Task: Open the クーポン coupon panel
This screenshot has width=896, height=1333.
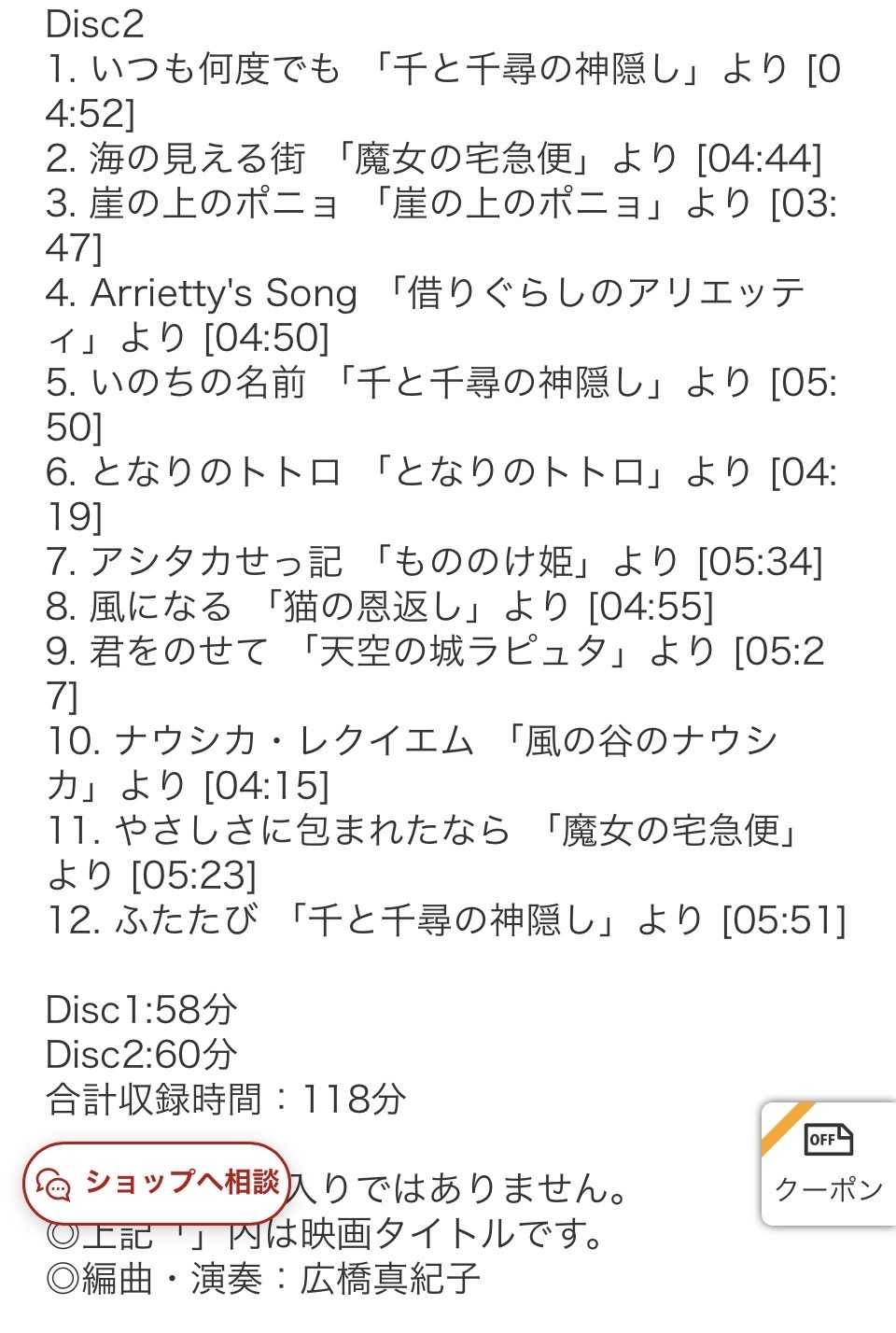Action: click(x=829, y=1164)
